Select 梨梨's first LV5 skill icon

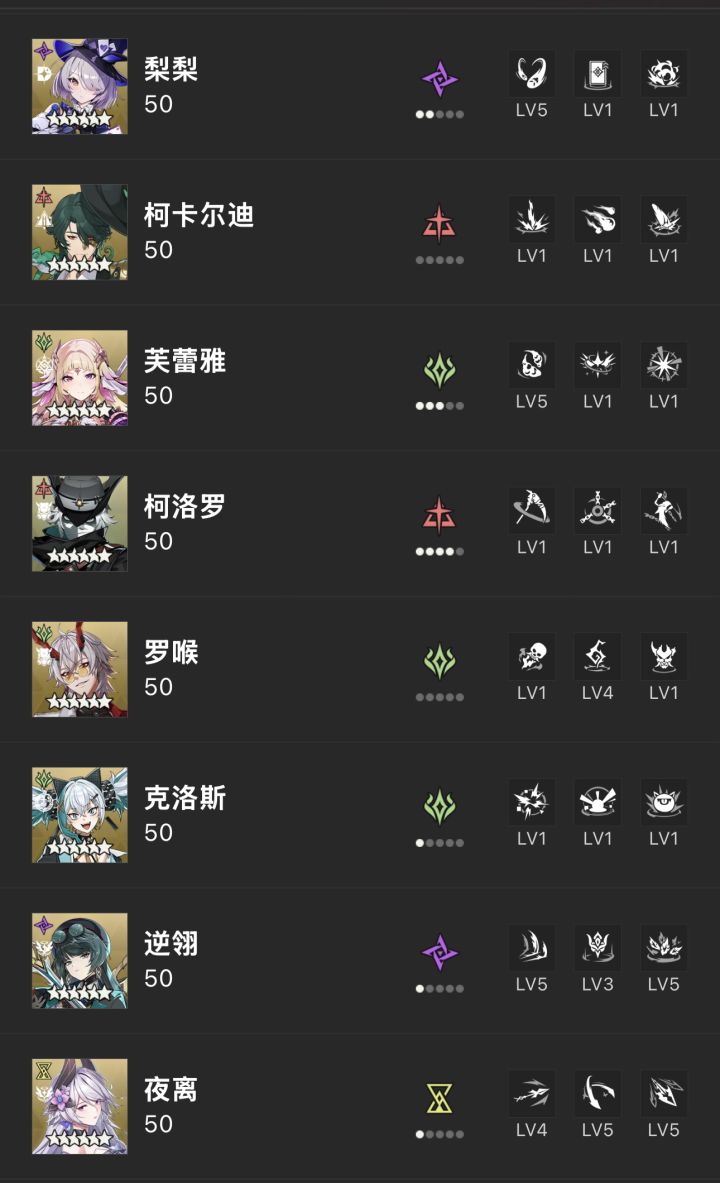click(x=531, y=73)
